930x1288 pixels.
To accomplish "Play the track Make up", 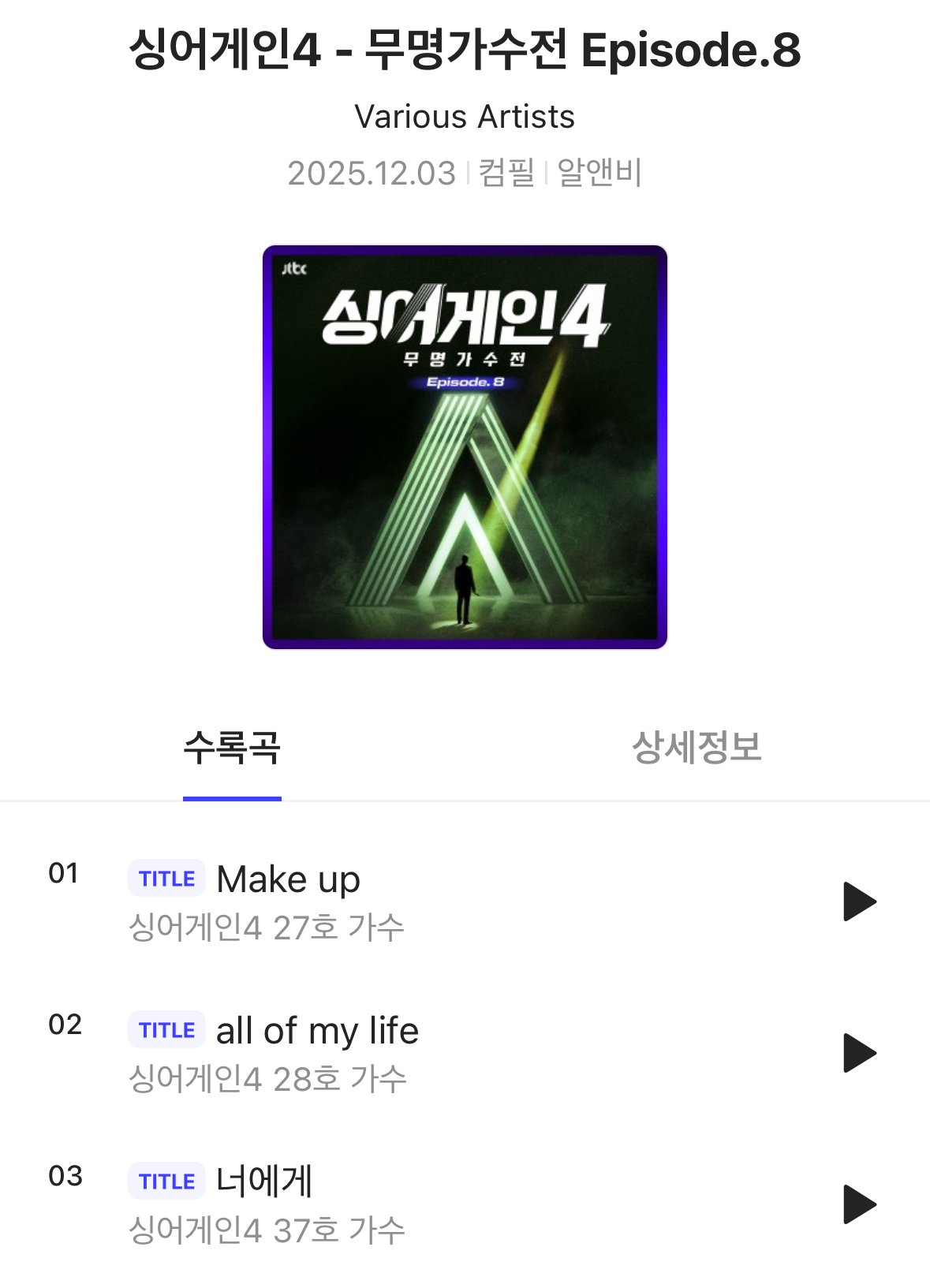I will (858, 902).
